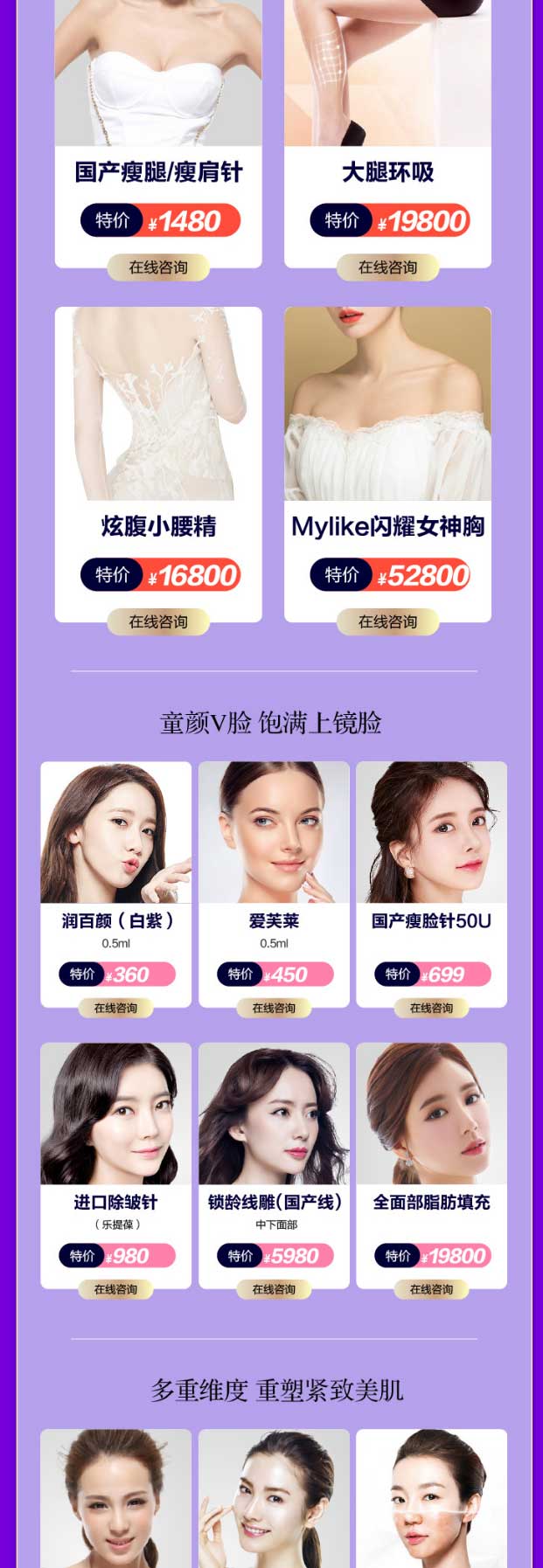This screenshot has height=1568, width=543.
Task: Open online consultation for Mylike闪耀女神胸
Action: tap(387, 622)
